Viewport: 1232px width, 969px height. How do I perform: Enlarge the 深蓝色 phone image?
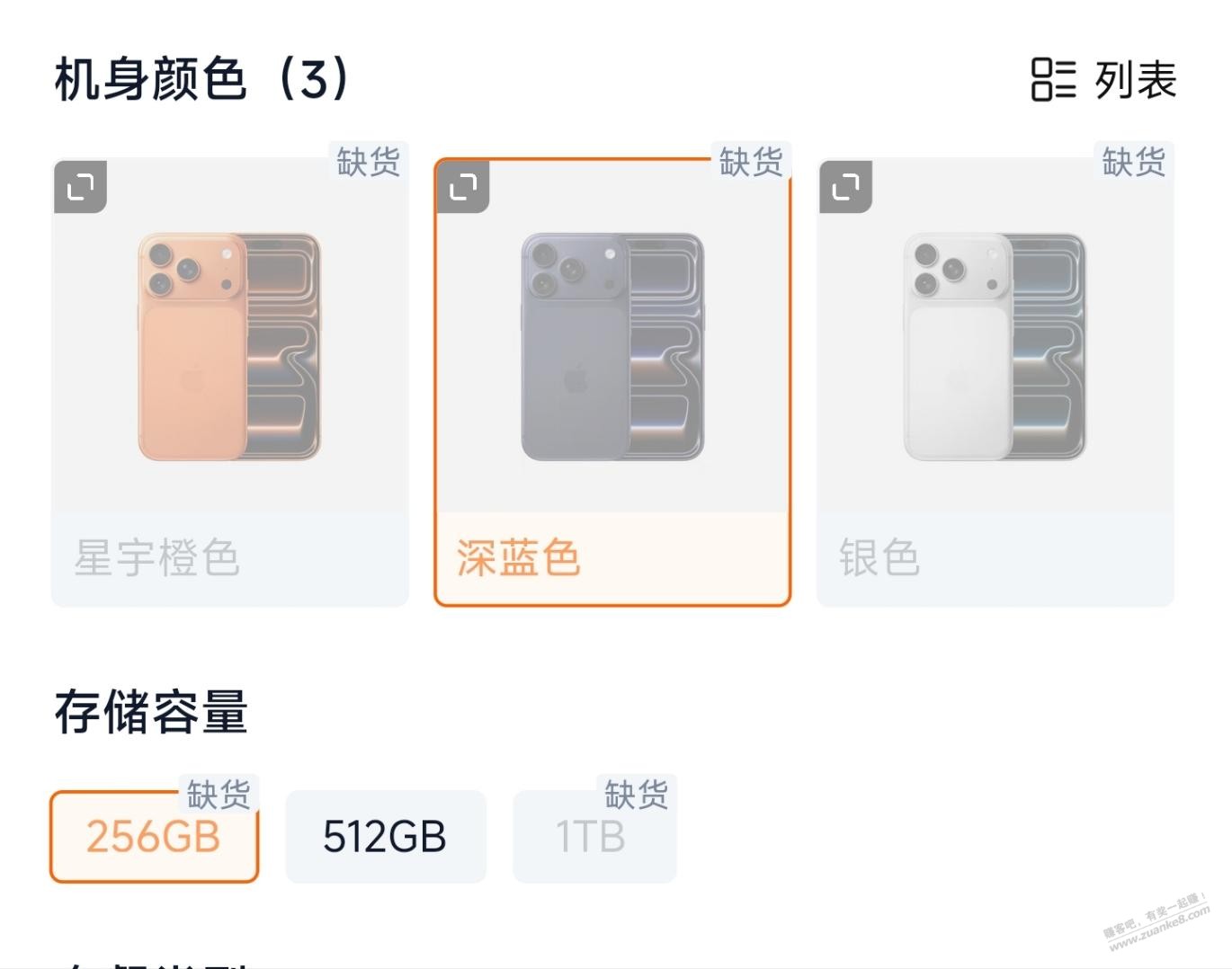coord(463,187)
